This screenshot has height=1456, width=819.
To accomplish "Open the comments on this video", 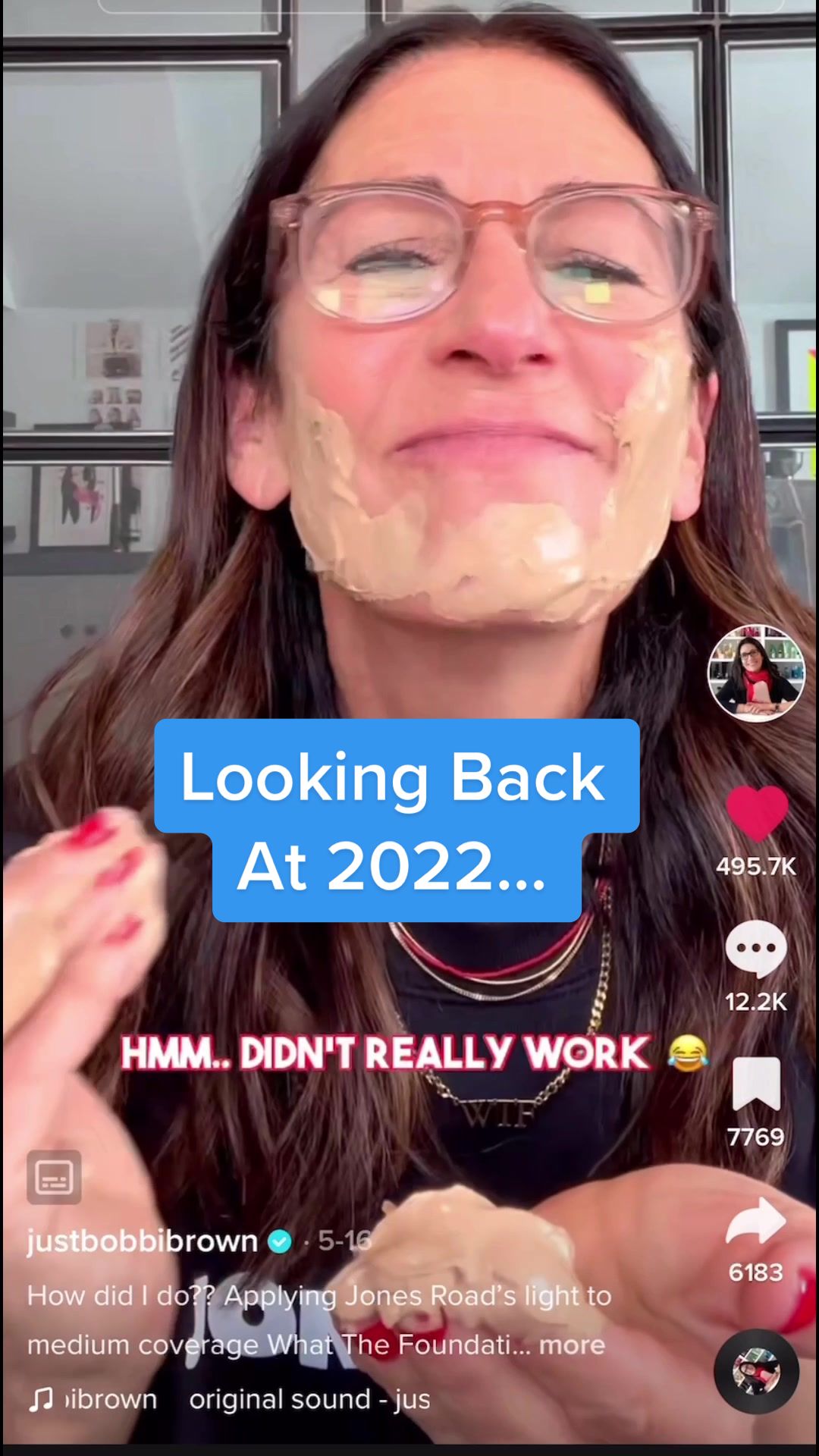I will pyautogui.click(x=756, y=949).
